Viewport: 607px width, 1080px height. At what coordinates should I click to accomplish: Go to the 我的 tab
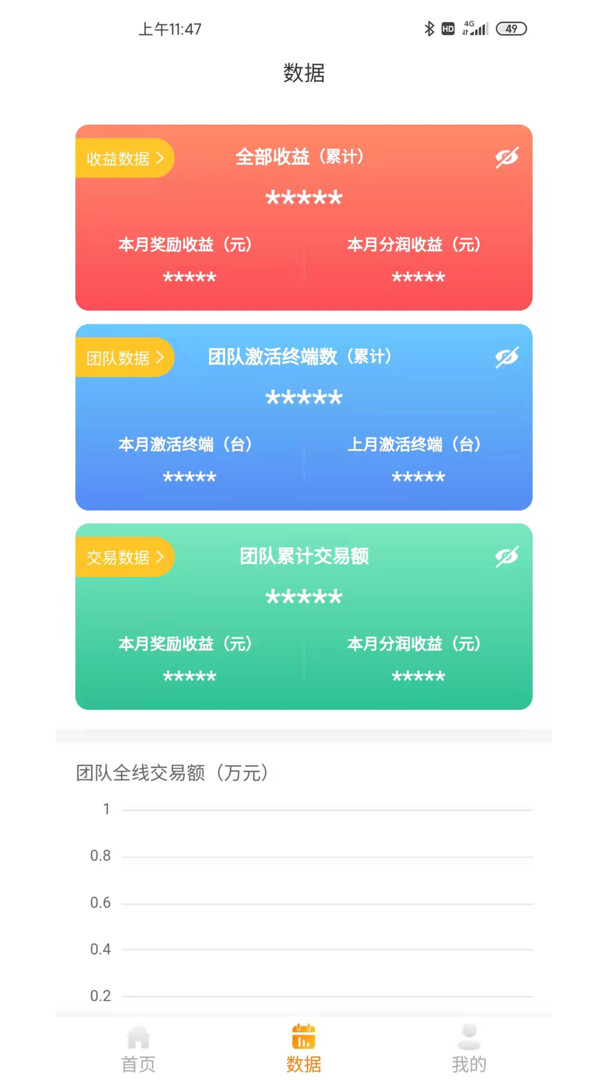coord(468,1048)
